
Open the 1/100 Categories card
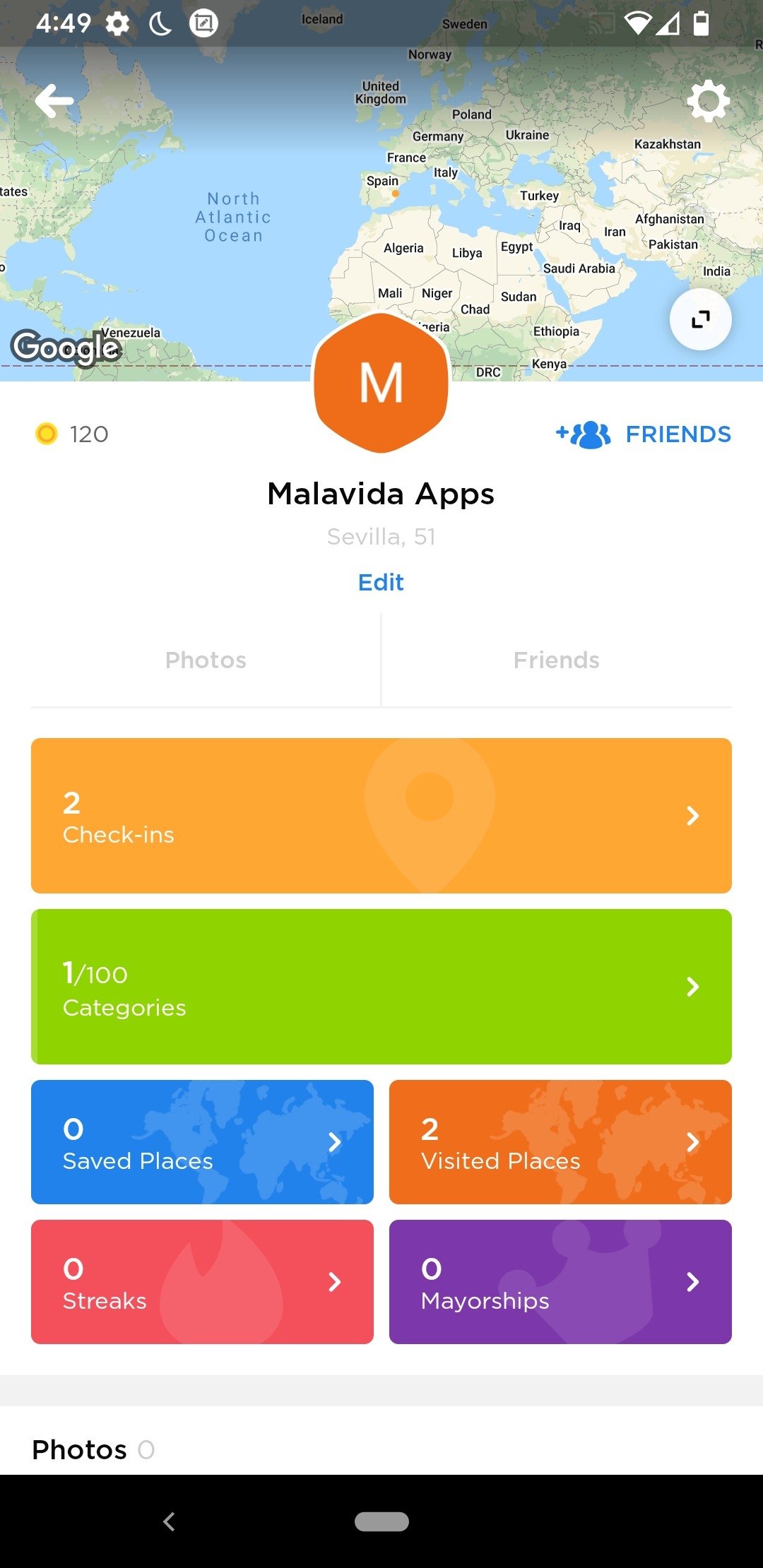(x=381, y=987)
